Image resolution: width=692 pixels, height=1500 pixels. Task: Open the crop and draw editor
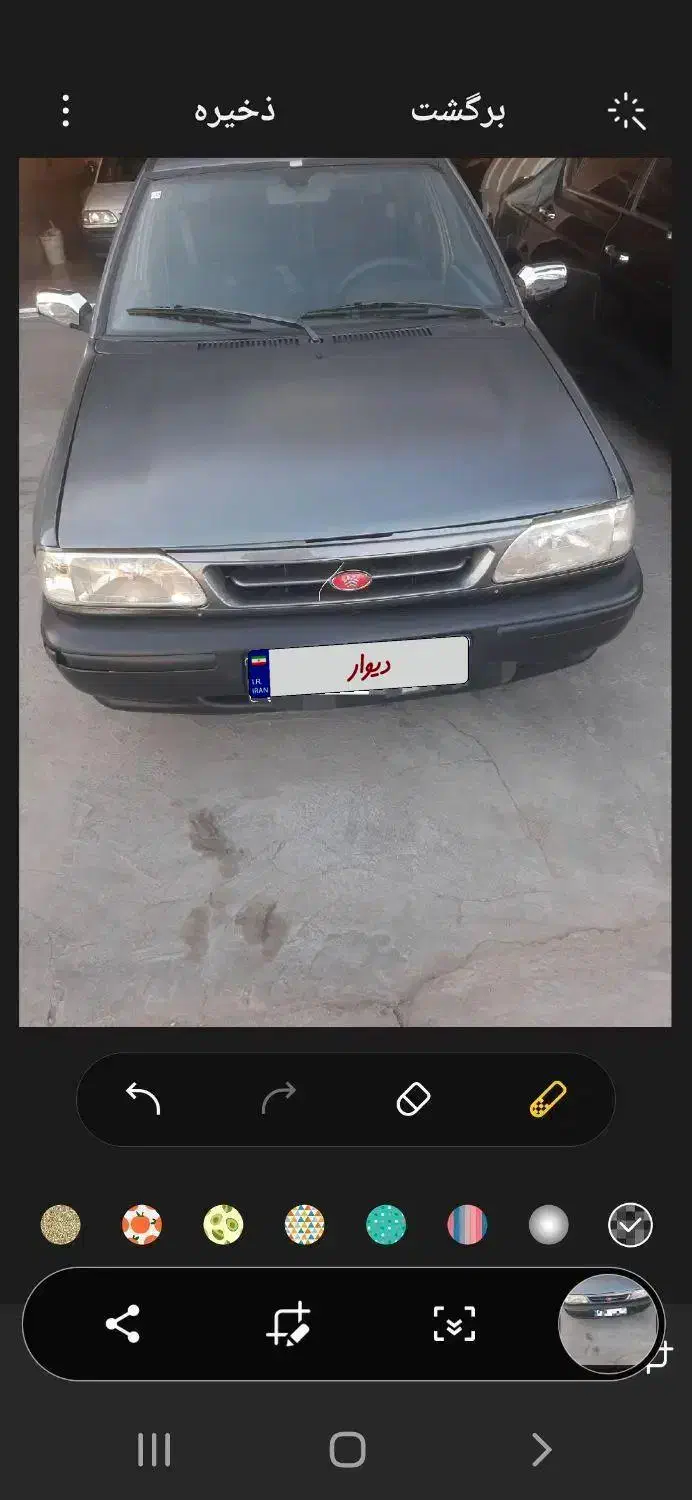coord(289,1324)
